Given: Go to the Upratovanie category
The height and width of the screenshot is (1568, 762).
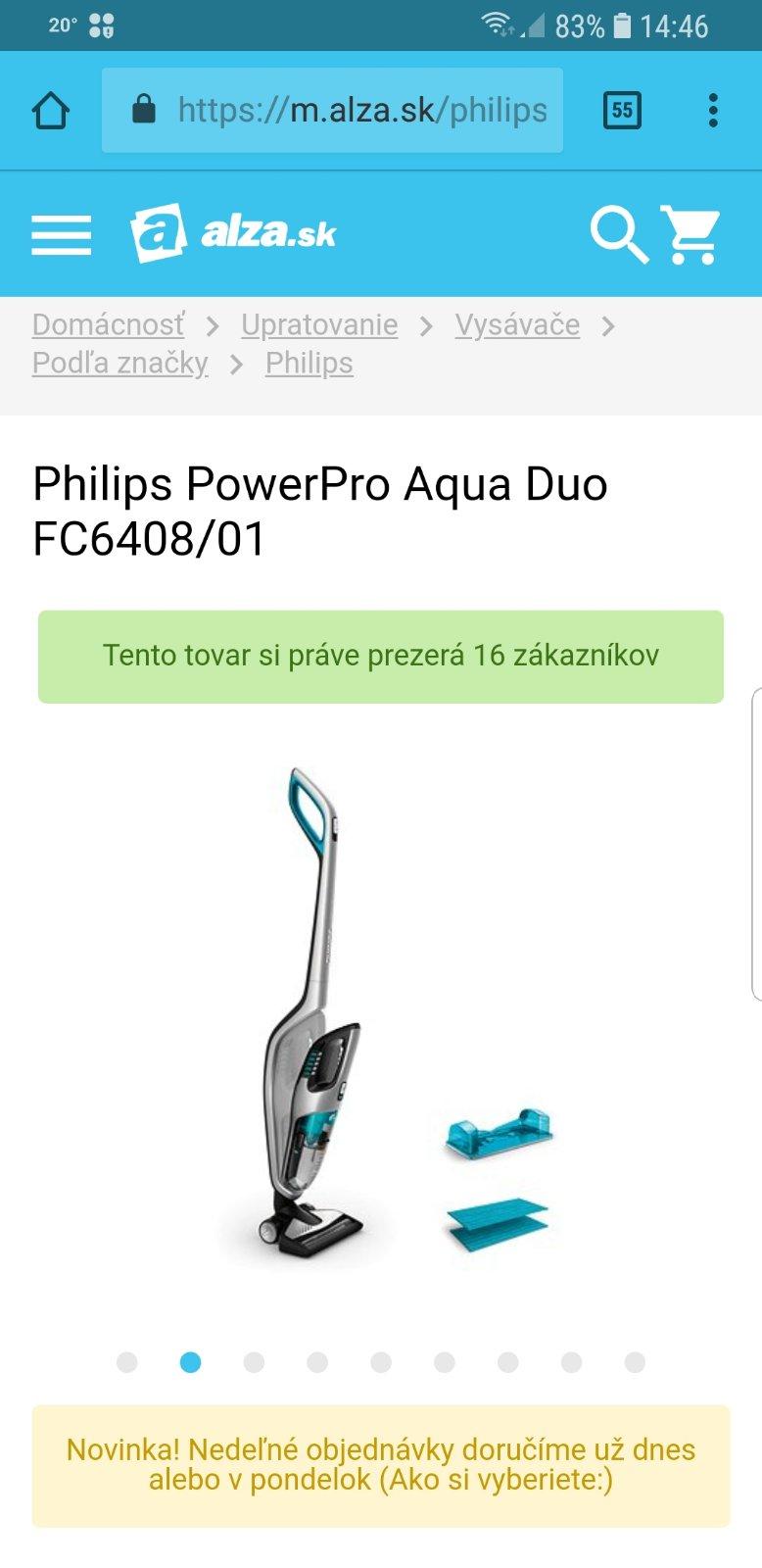Looking at the screenshot, I should [319, 325].
